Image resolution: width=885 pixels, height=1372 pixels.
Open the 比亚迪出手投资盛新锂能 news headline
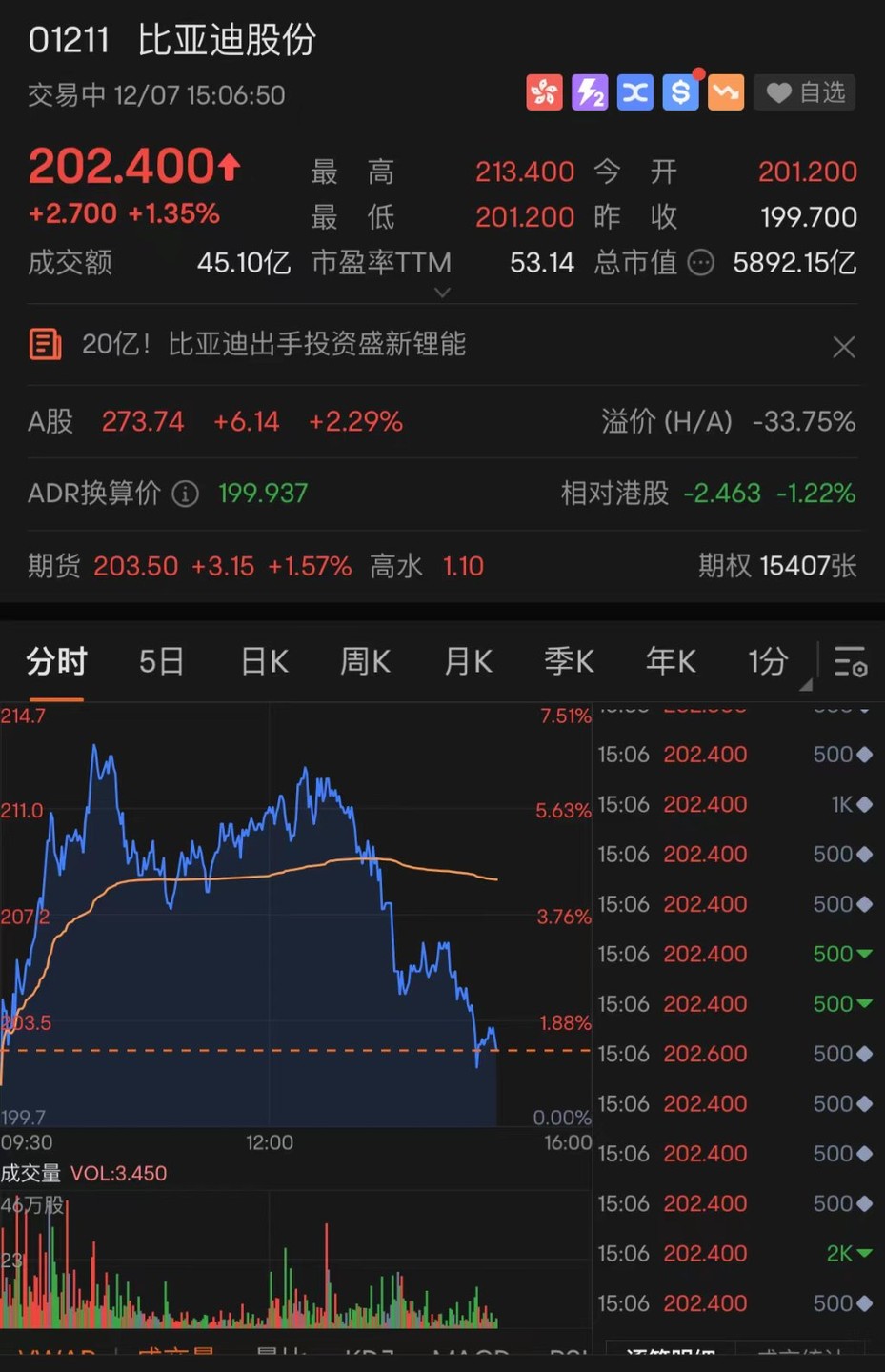[273, 344]
